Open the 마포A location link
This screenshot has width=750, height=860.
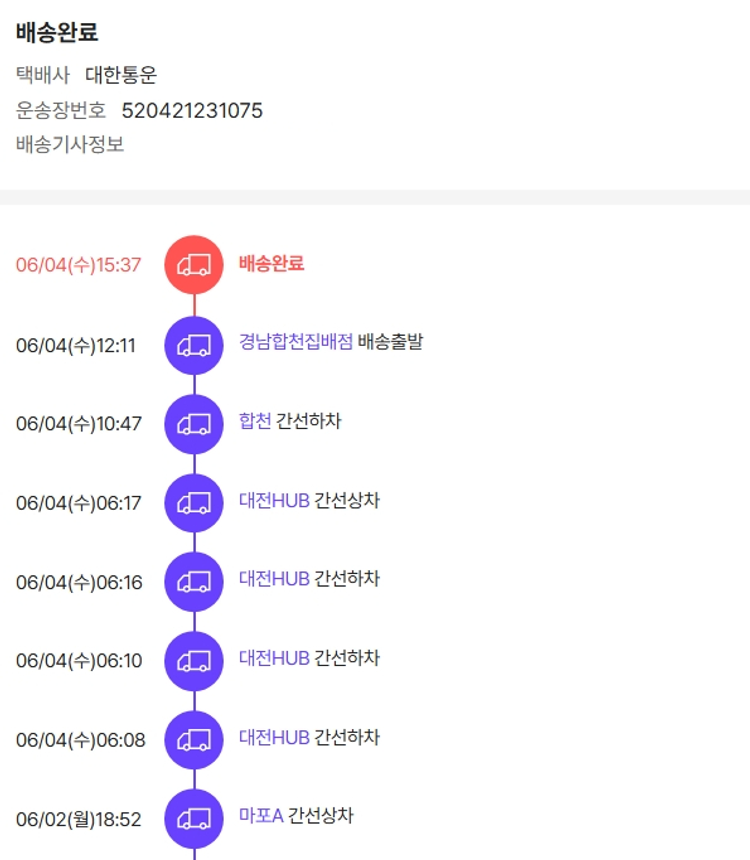261,815
